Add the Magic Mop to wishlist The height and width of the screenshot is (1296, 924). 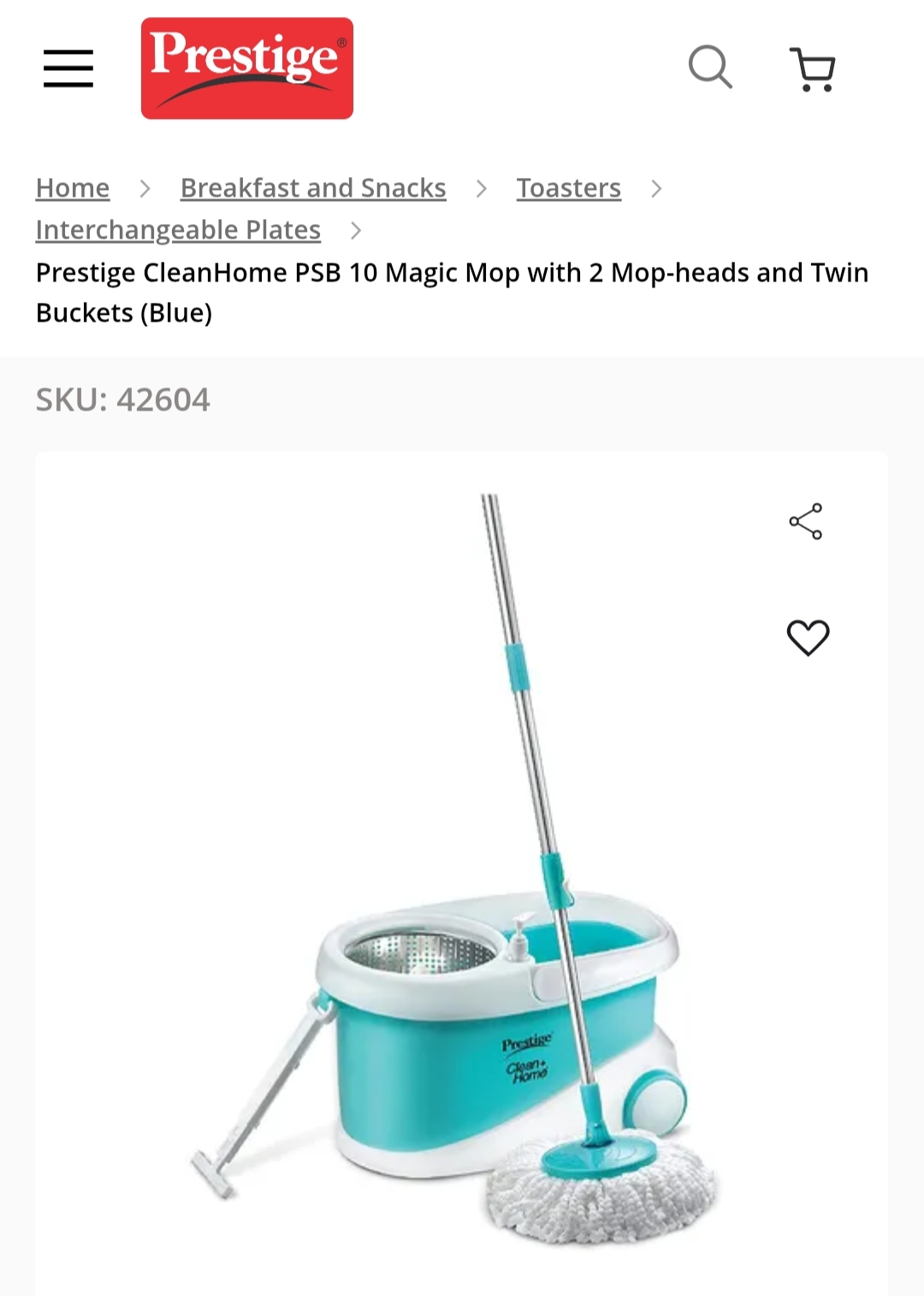(x=808, y=637)
